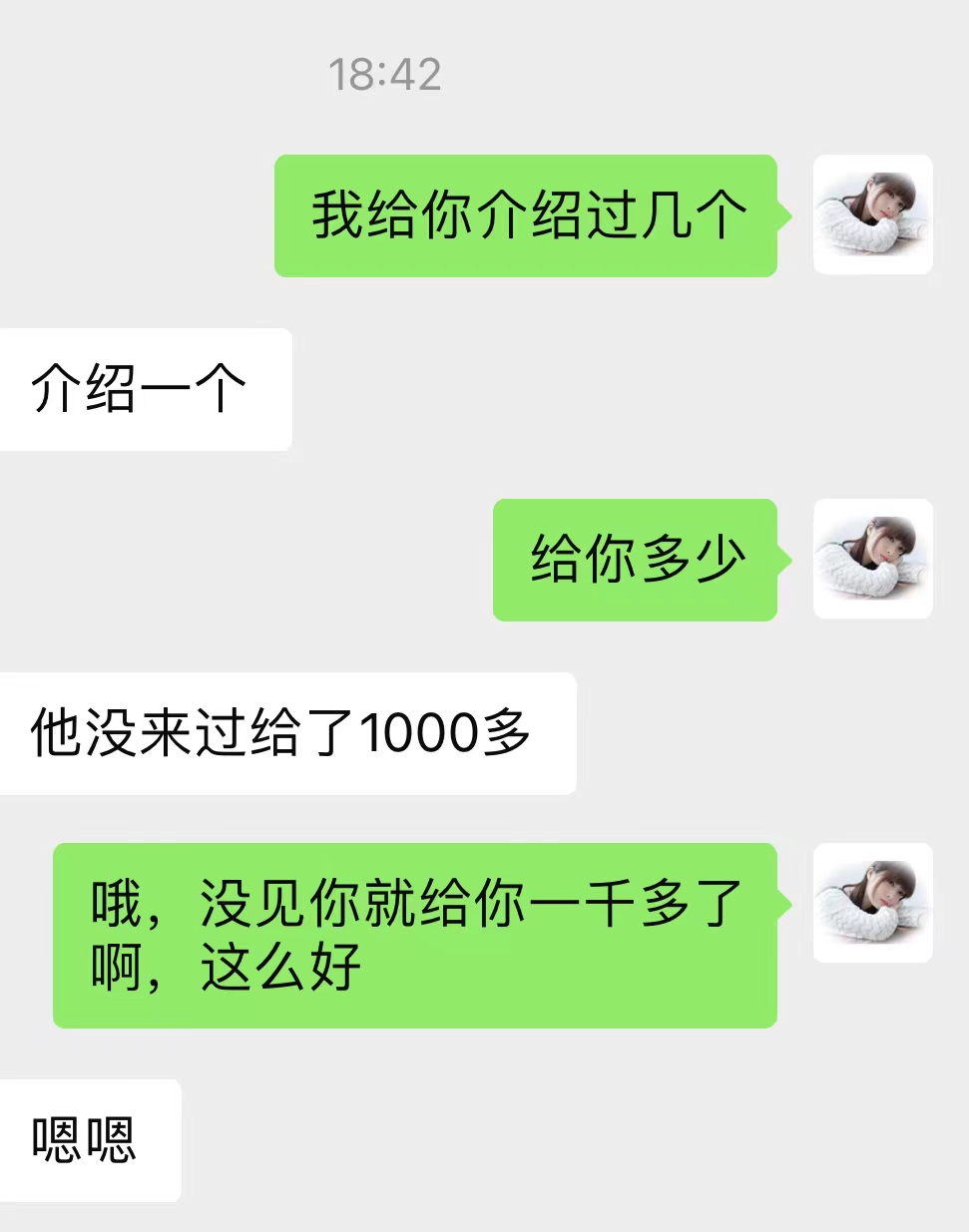The height and width of the screenshot is (1232, 969).
Task: Open sender's avatar beside 我给你介绍过几个
Action: pyautogui.click(x=872, y=214)
